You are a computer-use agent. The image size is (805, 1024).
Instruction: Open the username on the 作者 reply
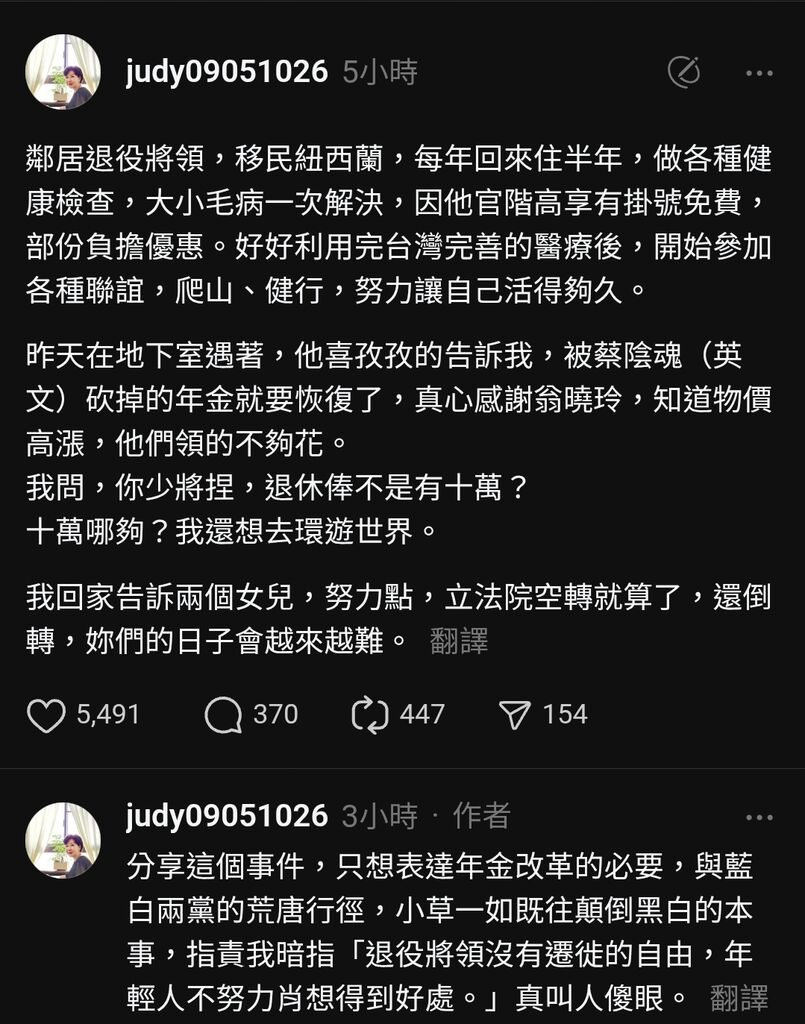click(x=227, y=816)
